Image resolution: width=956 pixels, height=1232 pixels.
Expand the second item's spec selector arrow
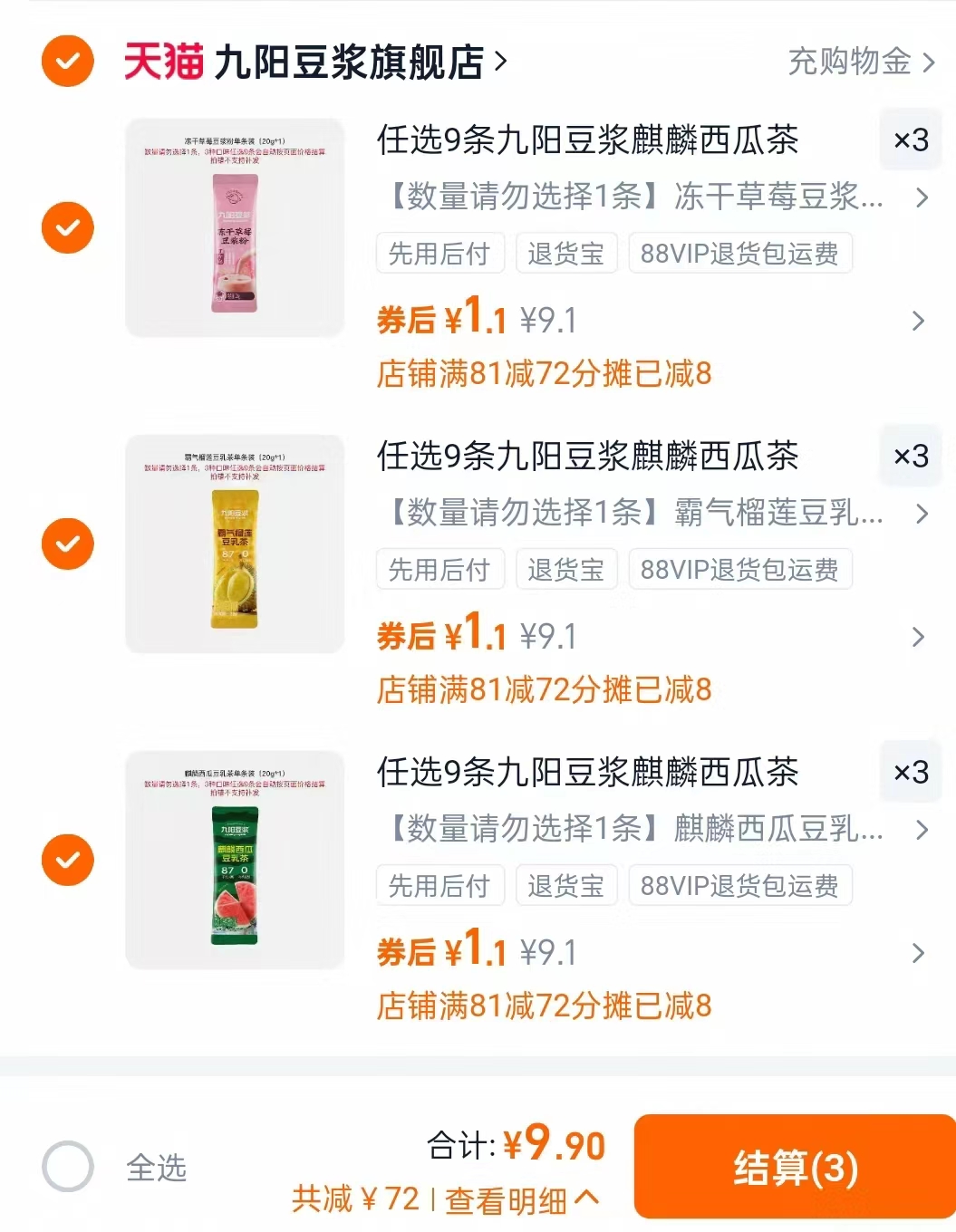click(922, 515)
